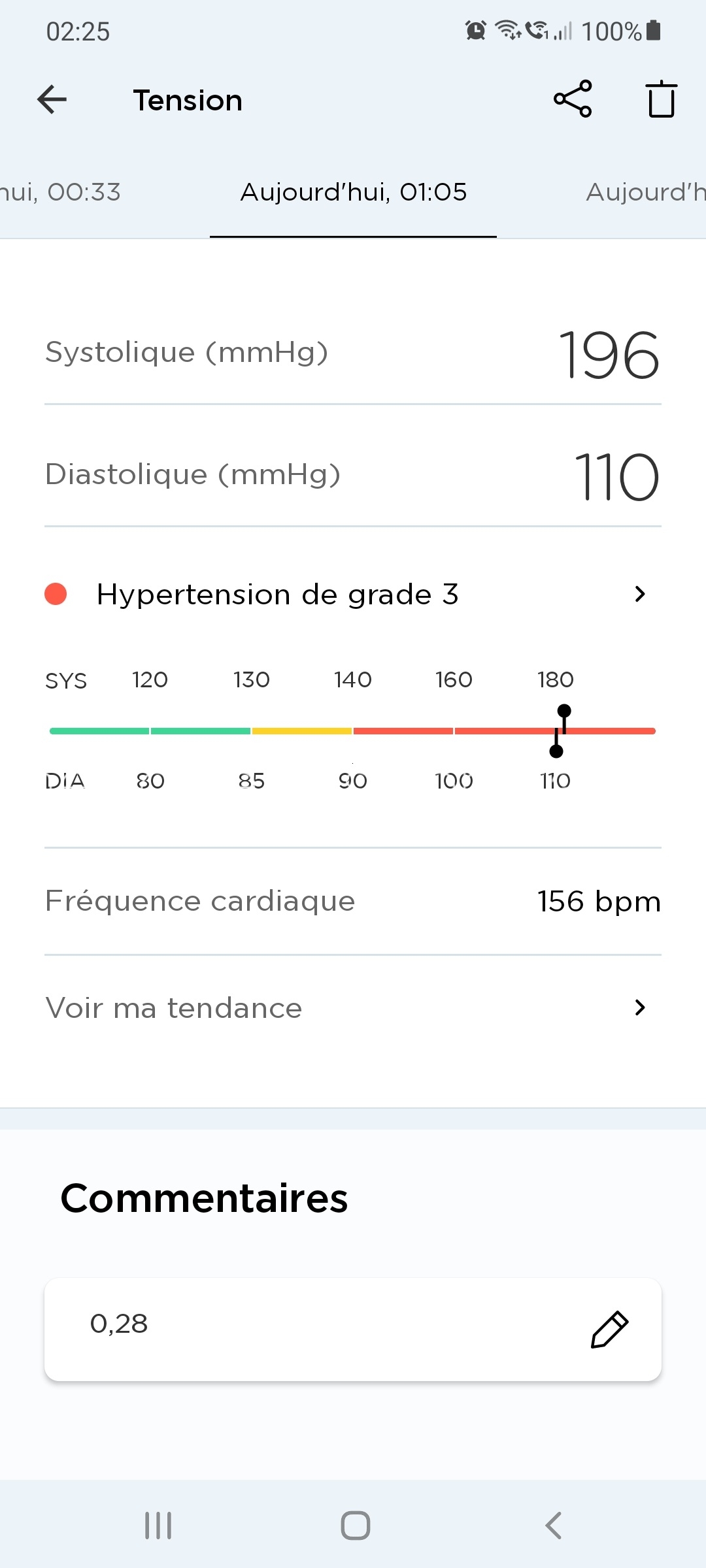Select the Aujourd'hui, 01:05 tab

(x=353, y=192)
